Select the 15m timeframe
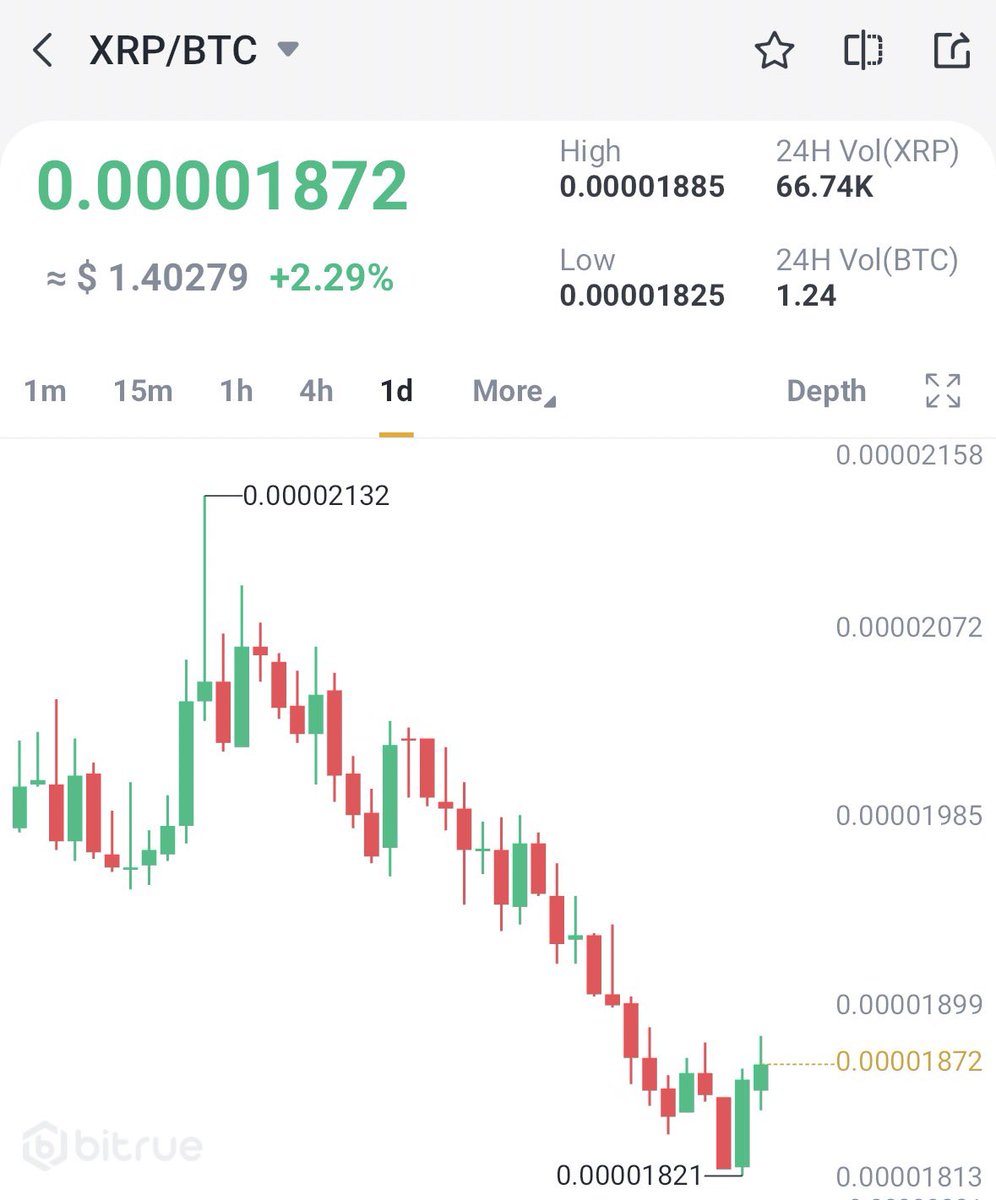 143,391
